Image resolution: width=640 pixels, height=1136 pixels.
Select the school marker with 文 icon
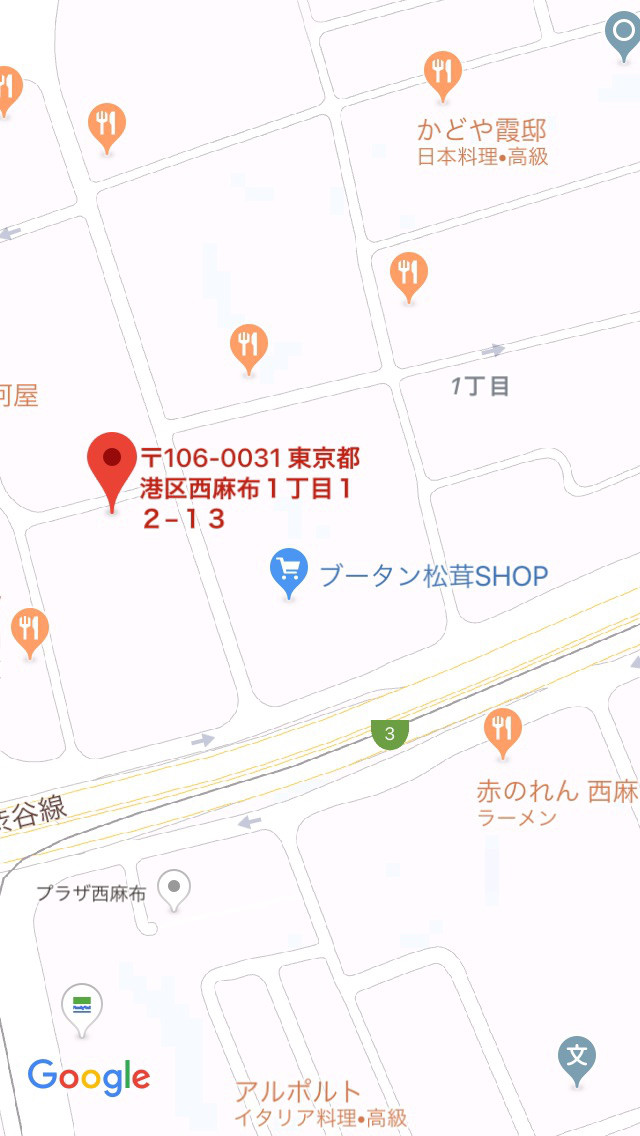(x=577, y=1056)
